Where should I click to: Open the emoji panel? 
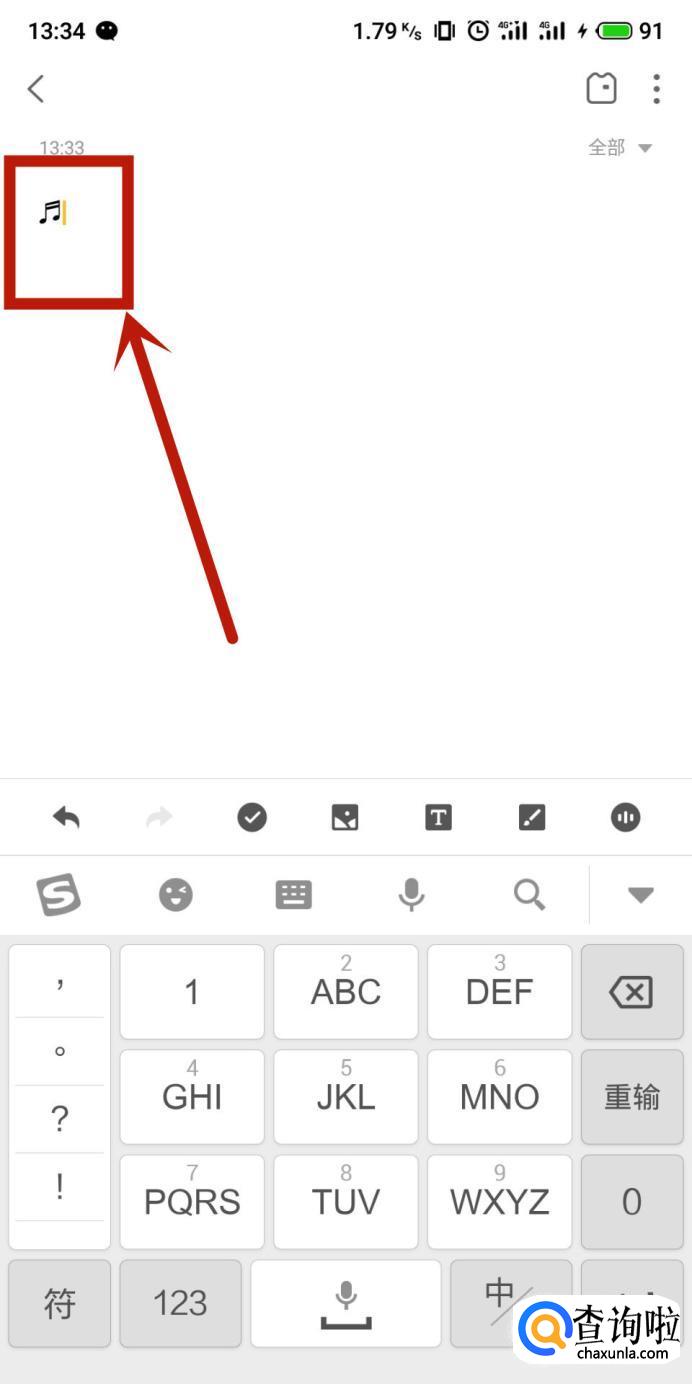pyautogui.click(x=176, y=895)
